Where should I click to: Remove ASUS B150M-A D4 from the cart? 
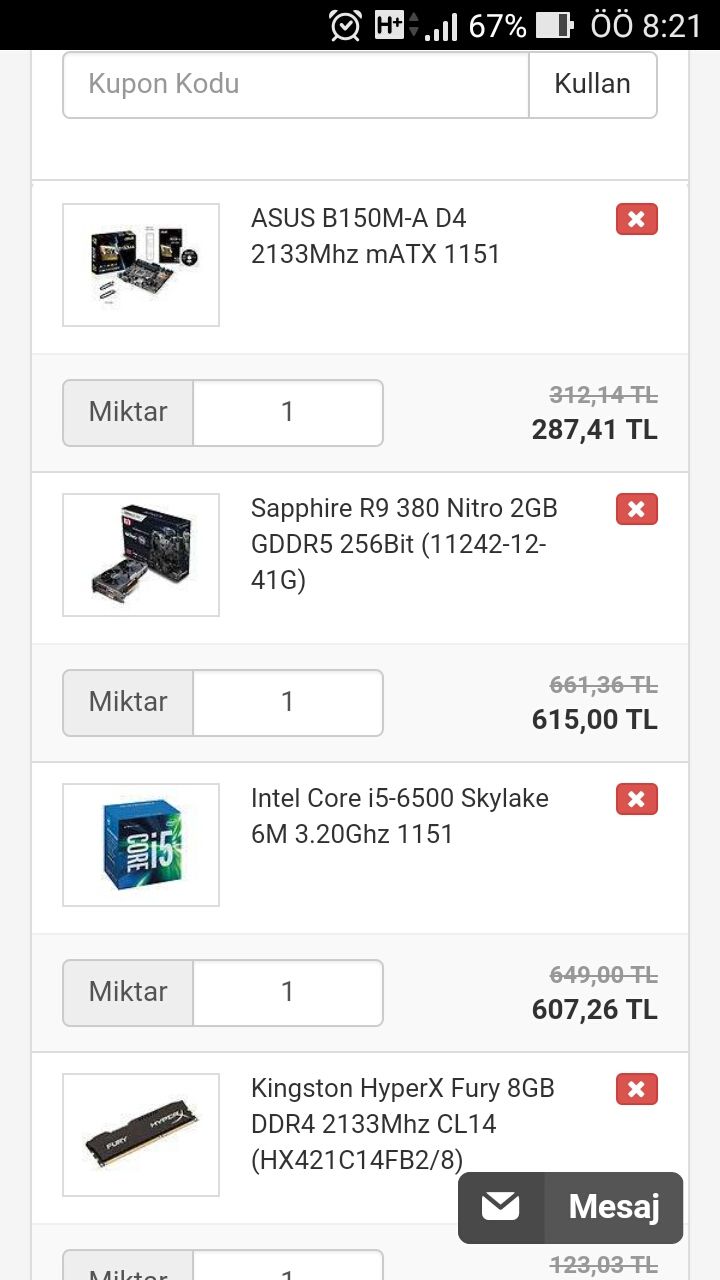(637, 219)
